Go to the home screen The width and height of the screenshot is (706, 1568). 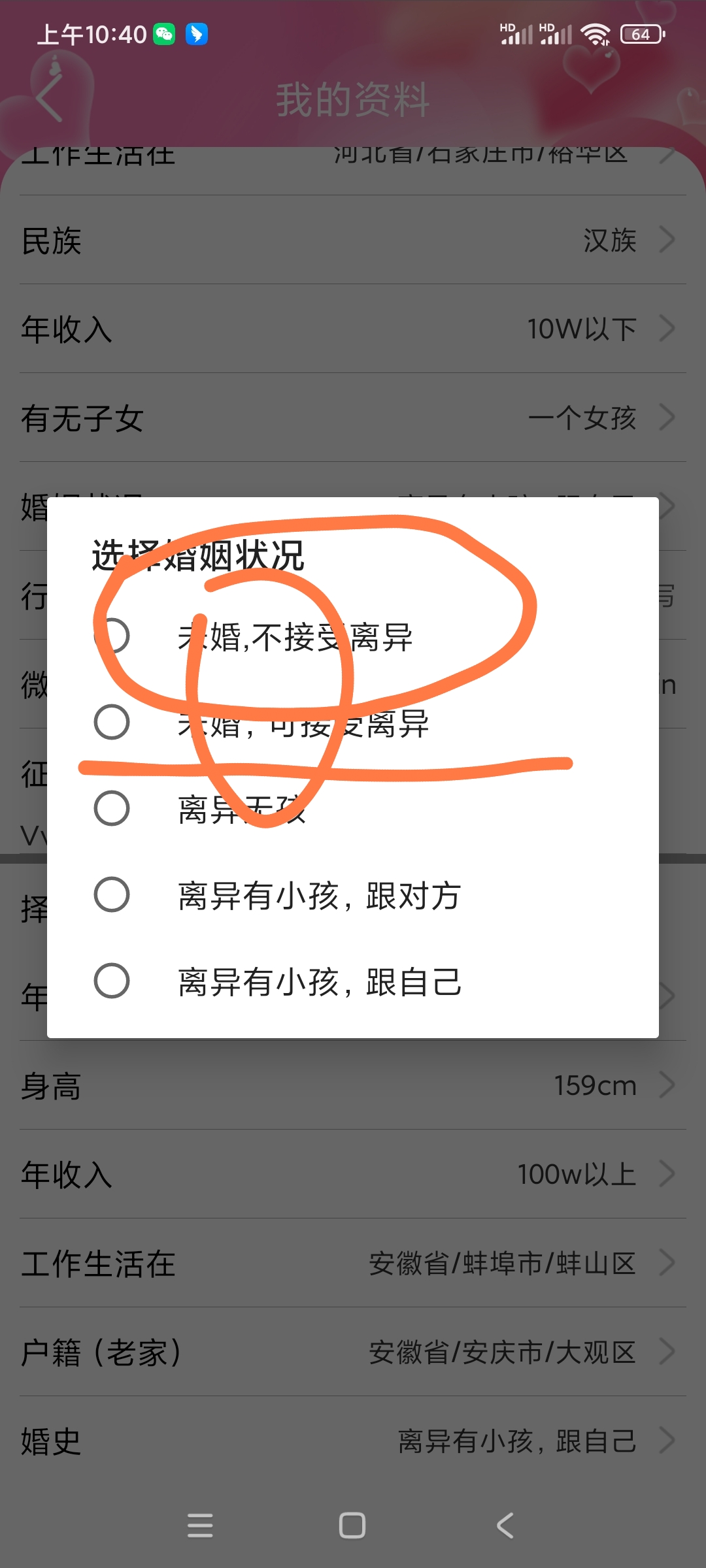[x=352, y=1526]
